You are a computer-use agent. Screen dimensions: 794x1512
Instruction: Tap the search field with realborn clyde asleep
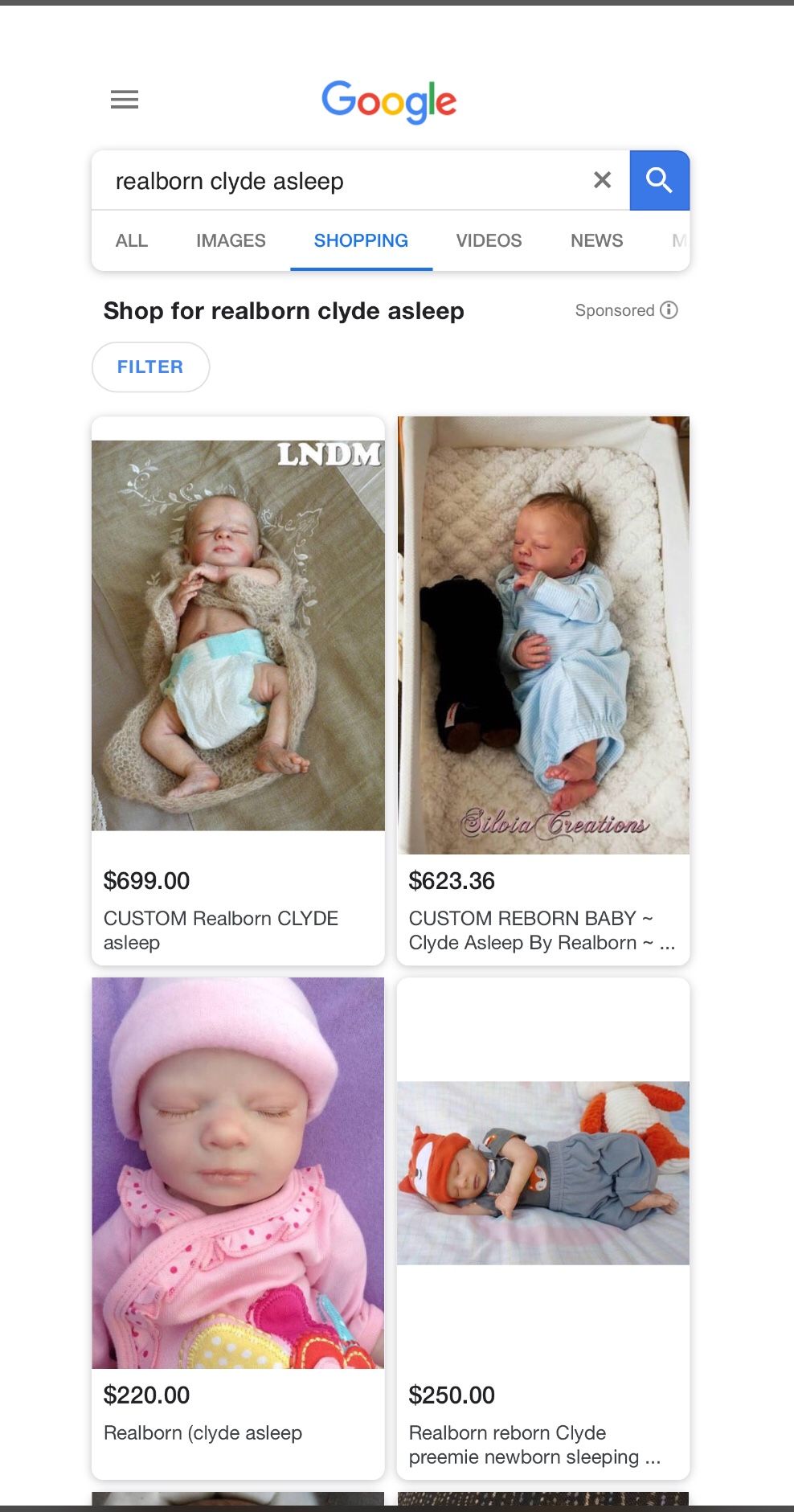click(338, 182)
